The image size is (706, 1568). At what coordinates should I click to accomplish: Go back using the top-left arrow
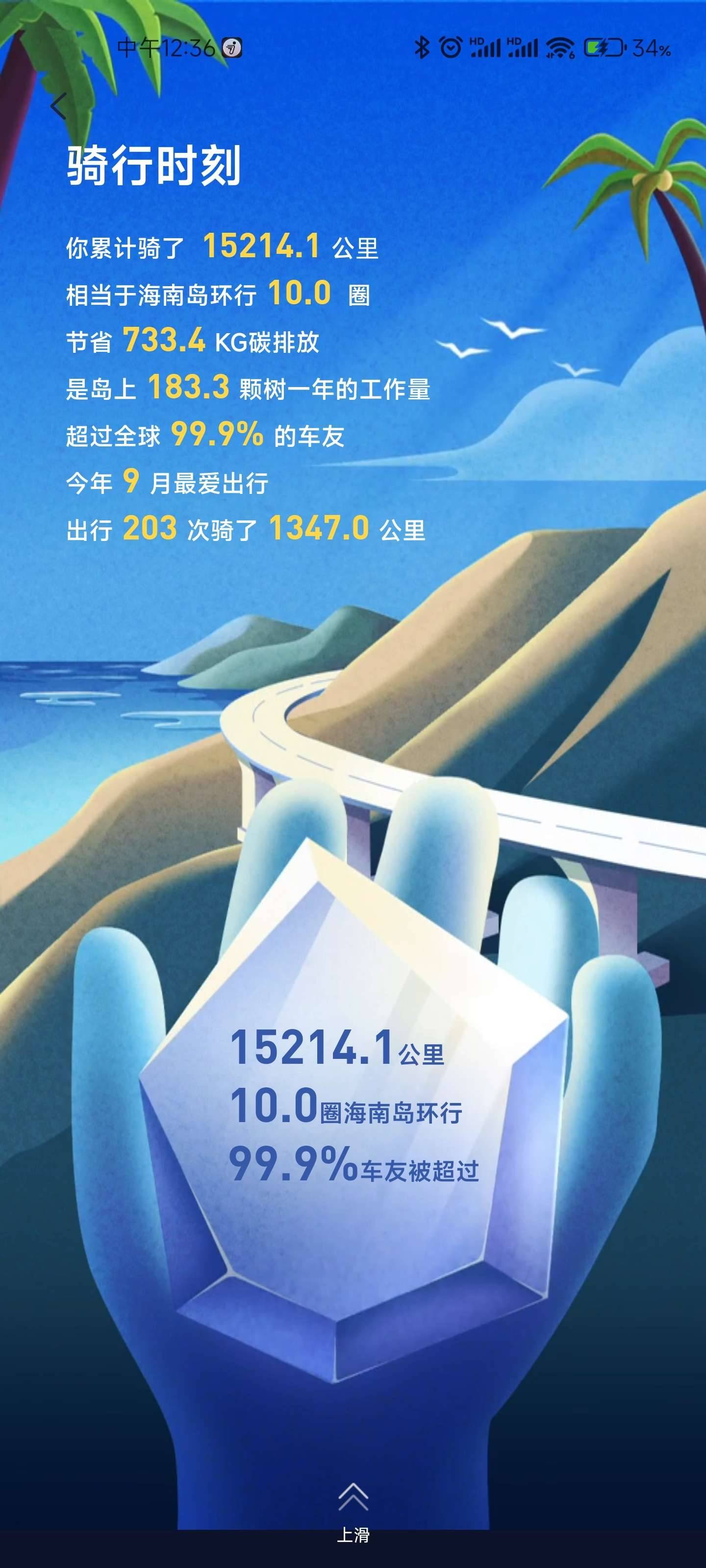coord(58,106)
